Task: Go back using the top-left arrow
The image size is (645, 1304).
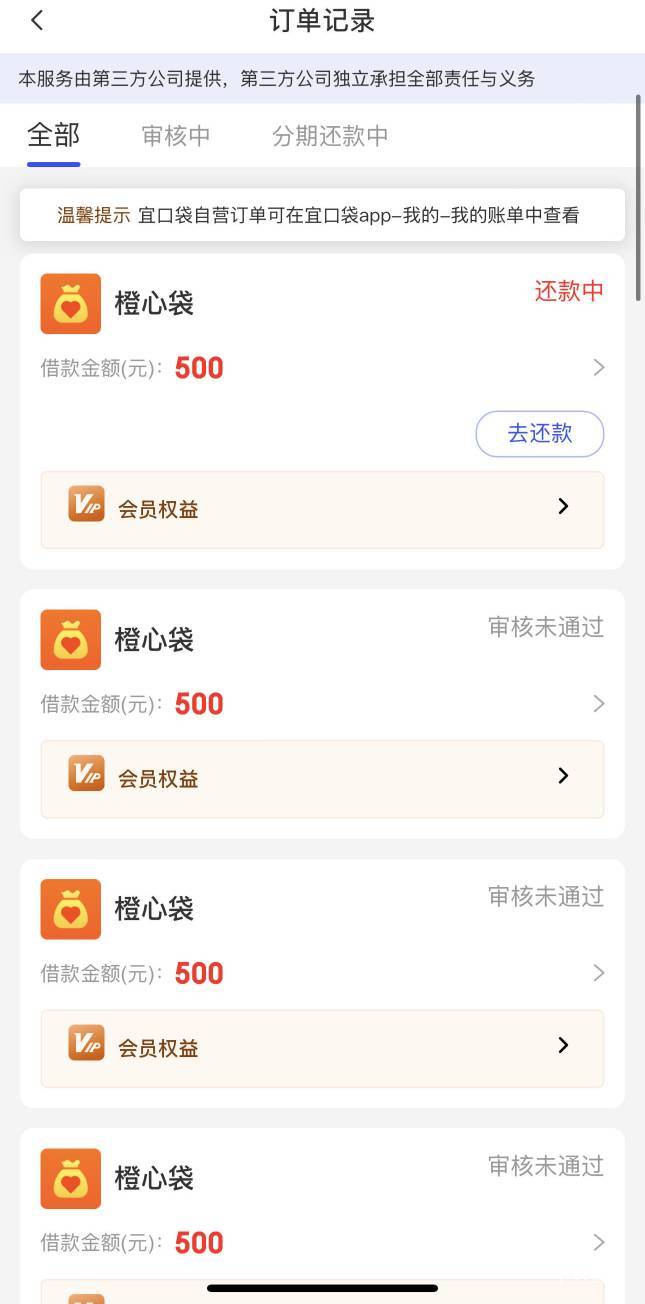Action: 37,21
